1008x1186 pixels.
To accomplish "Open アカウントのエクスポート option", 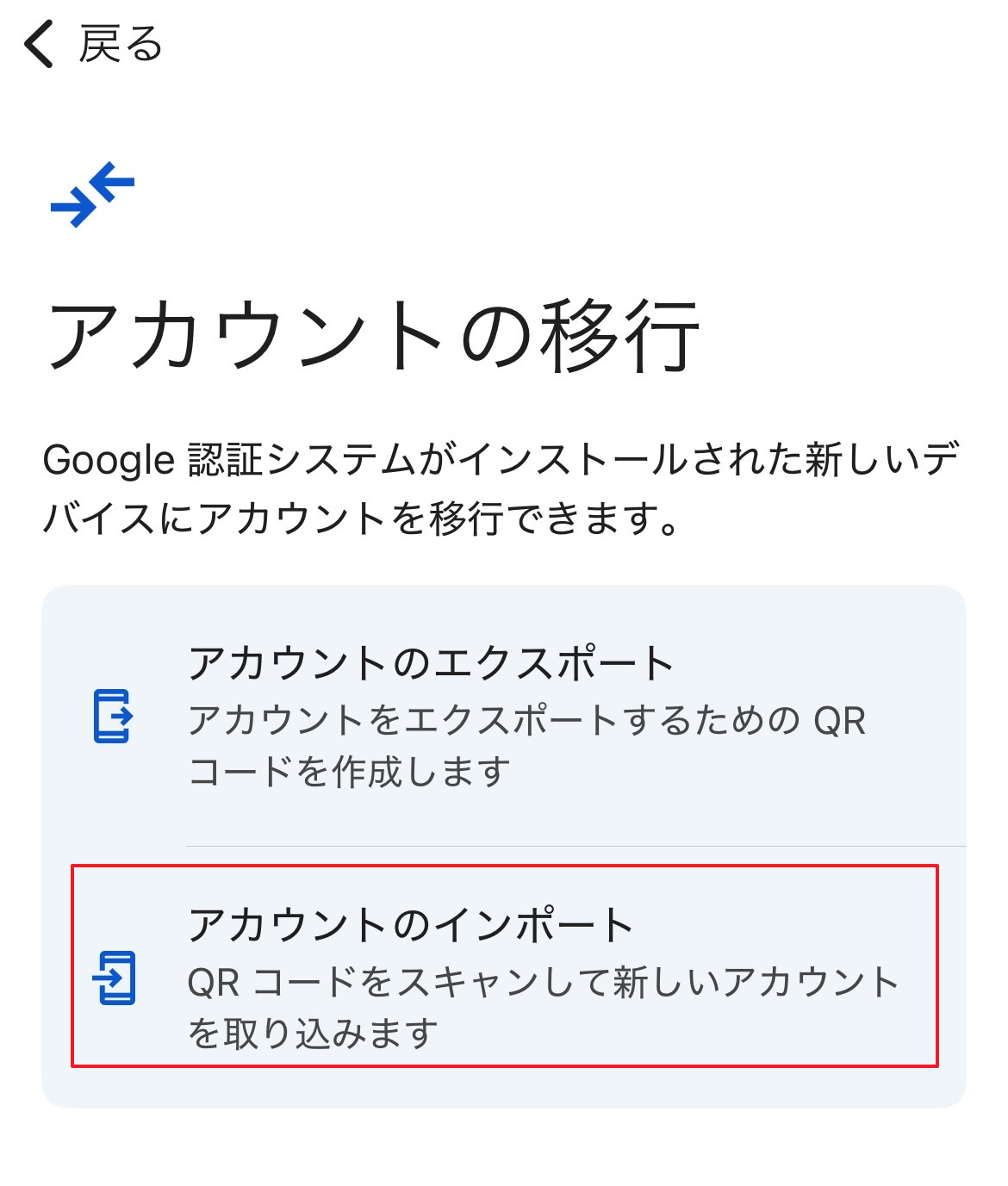I will pyautogui.click(x=503, y=715).
